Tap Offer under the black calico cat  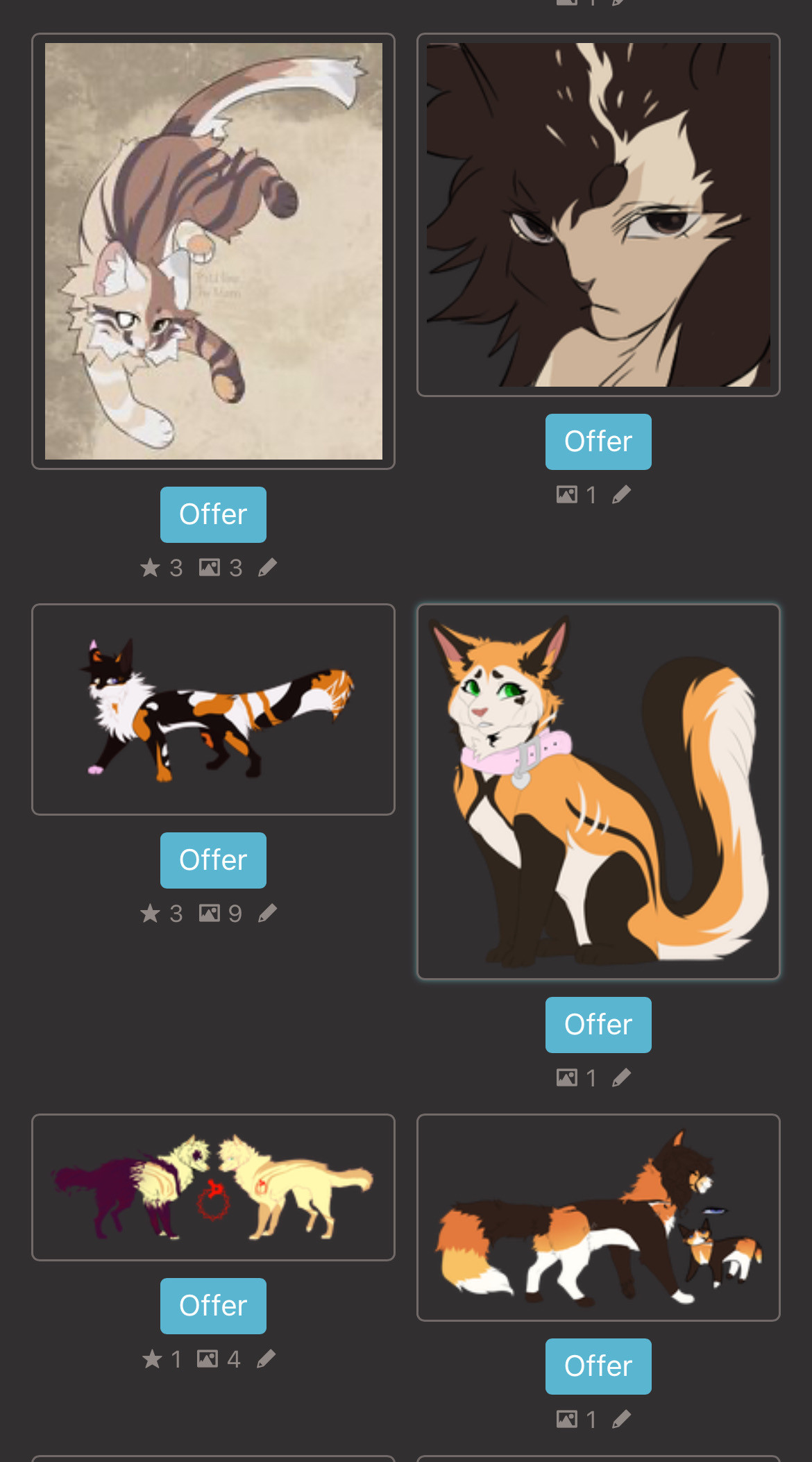[x=213, y=860]
